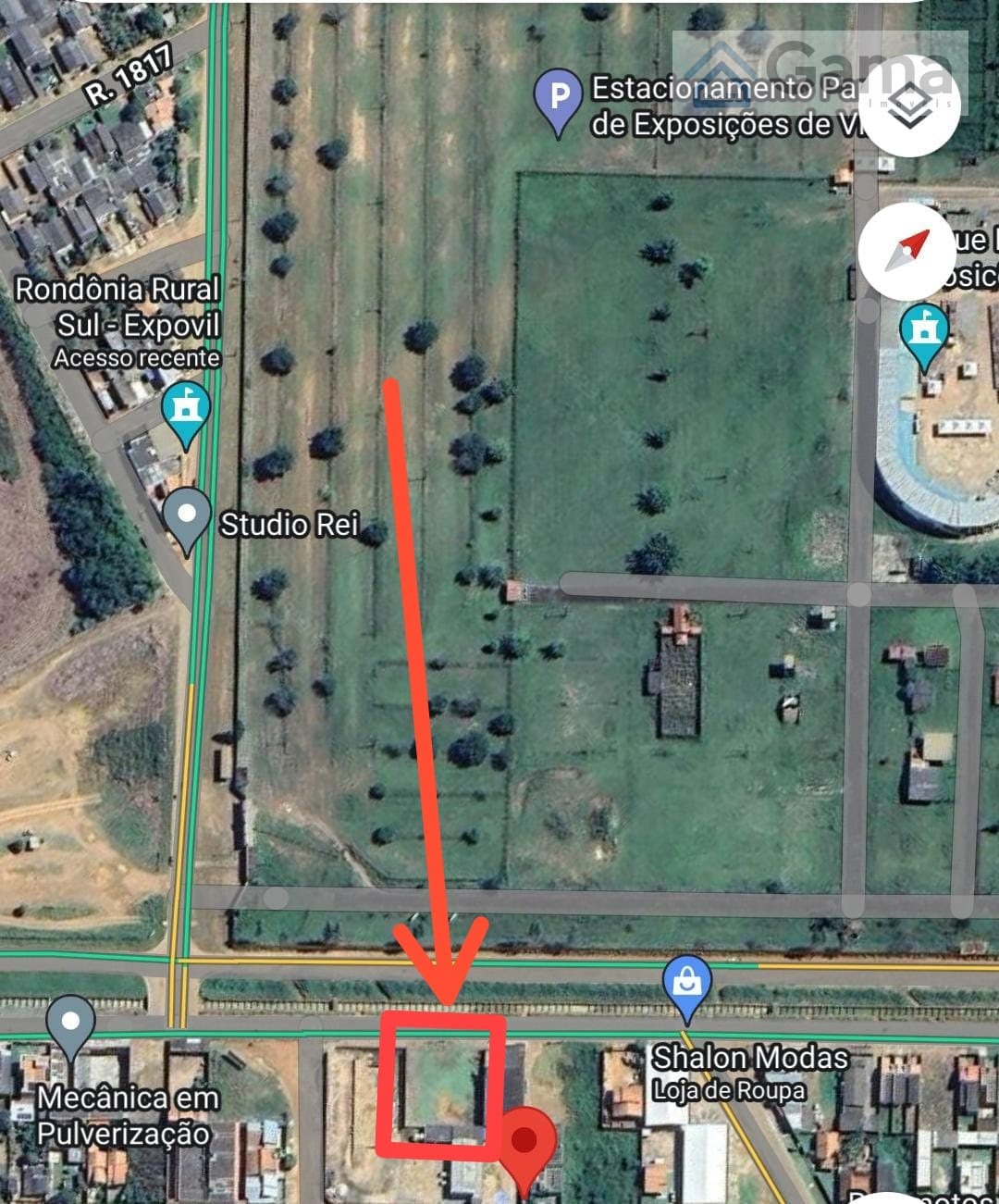Open the Studio Rei place marker
The image size is (999, 1204).
click(187, 521)
